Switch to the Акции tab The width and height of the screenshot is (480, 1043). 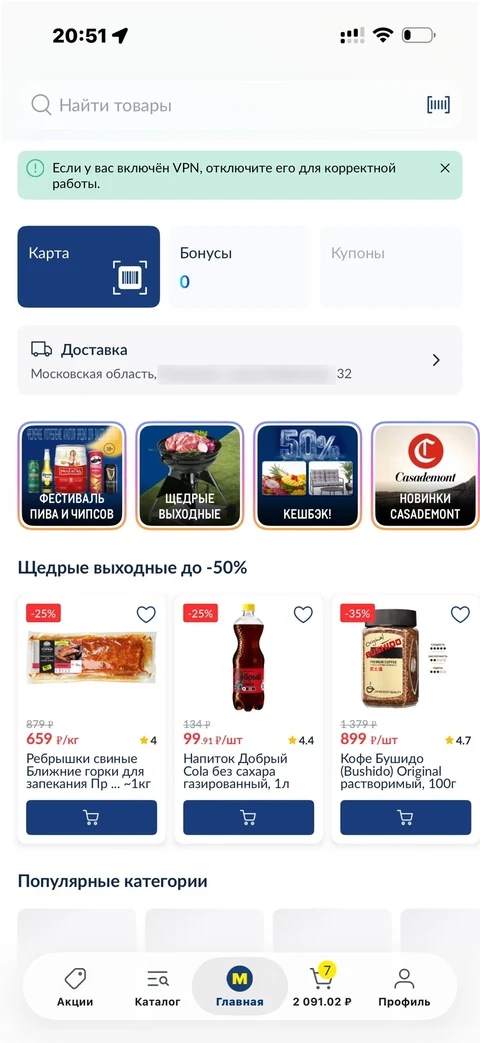pos(75,987)
